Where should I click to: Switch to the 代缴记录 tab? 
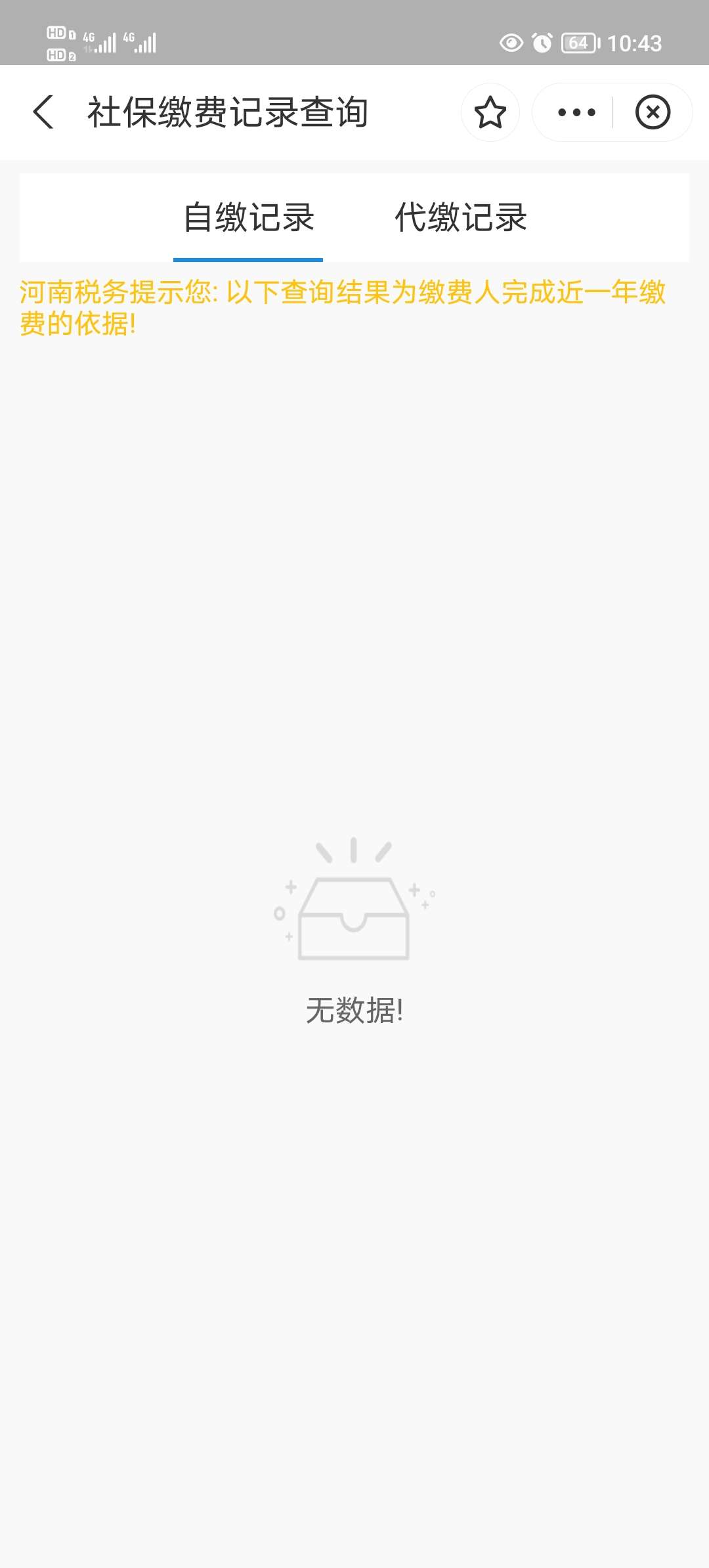(461, 217)
